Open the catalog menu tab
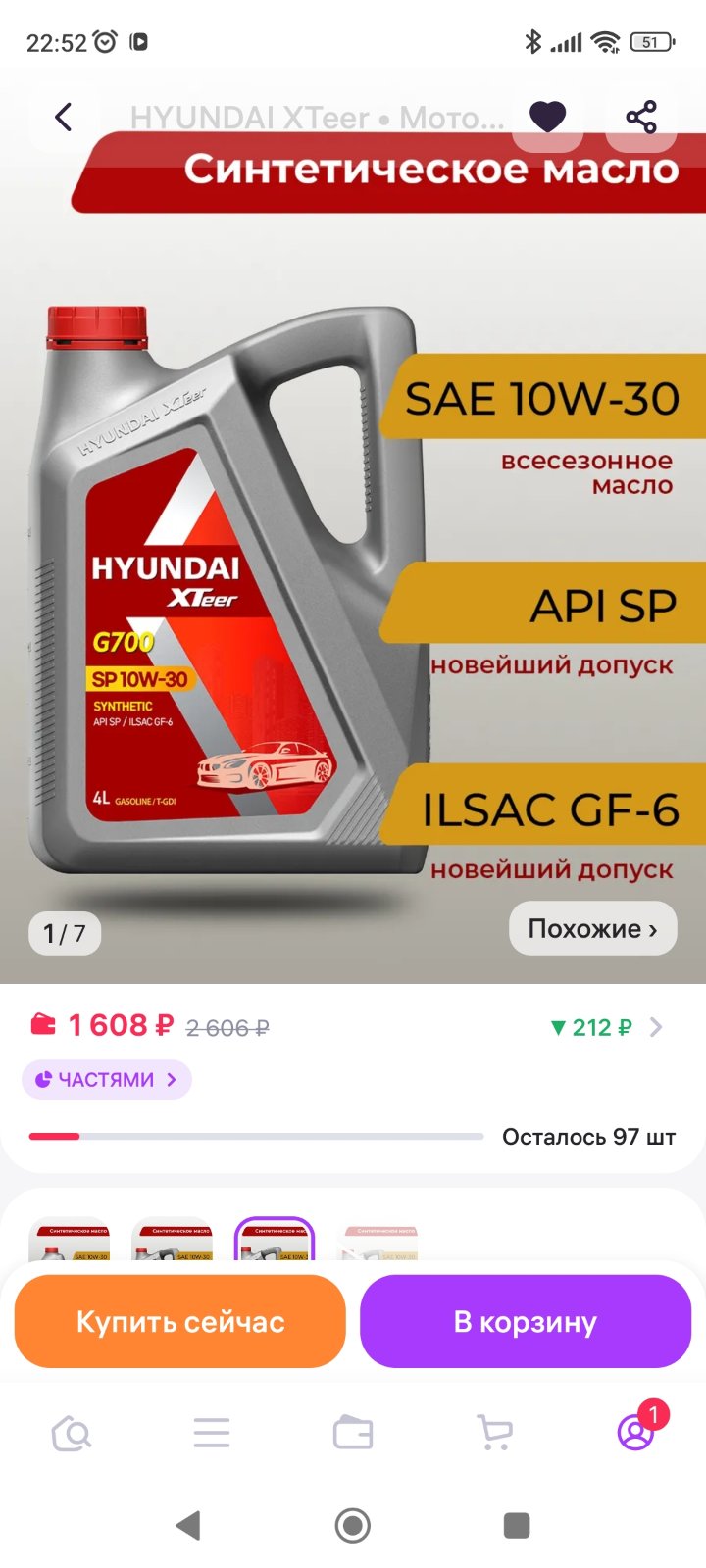This screenshot has width=706, height=1568. 212,1434
